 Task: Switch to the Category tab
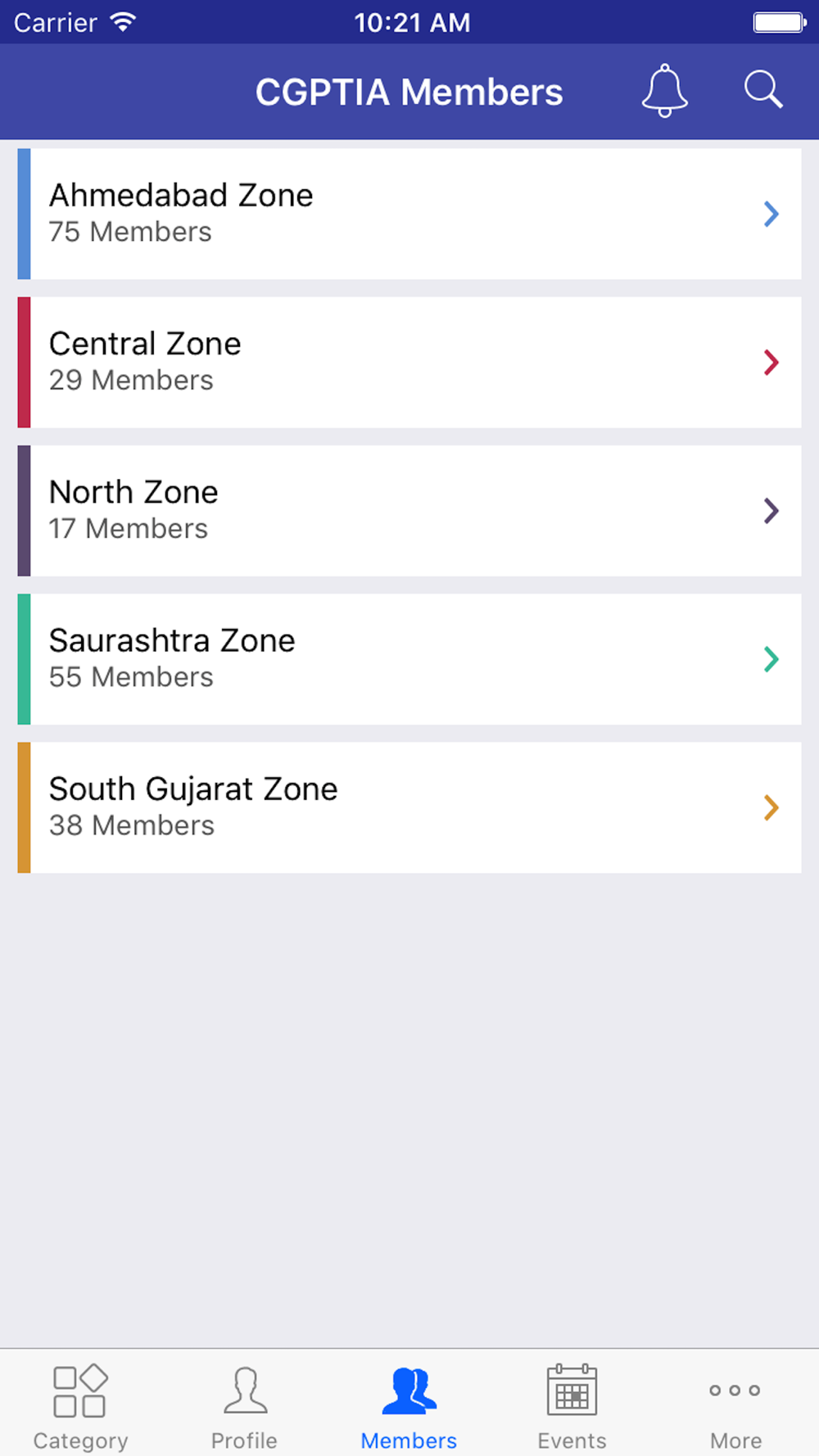click(80, 1405)
